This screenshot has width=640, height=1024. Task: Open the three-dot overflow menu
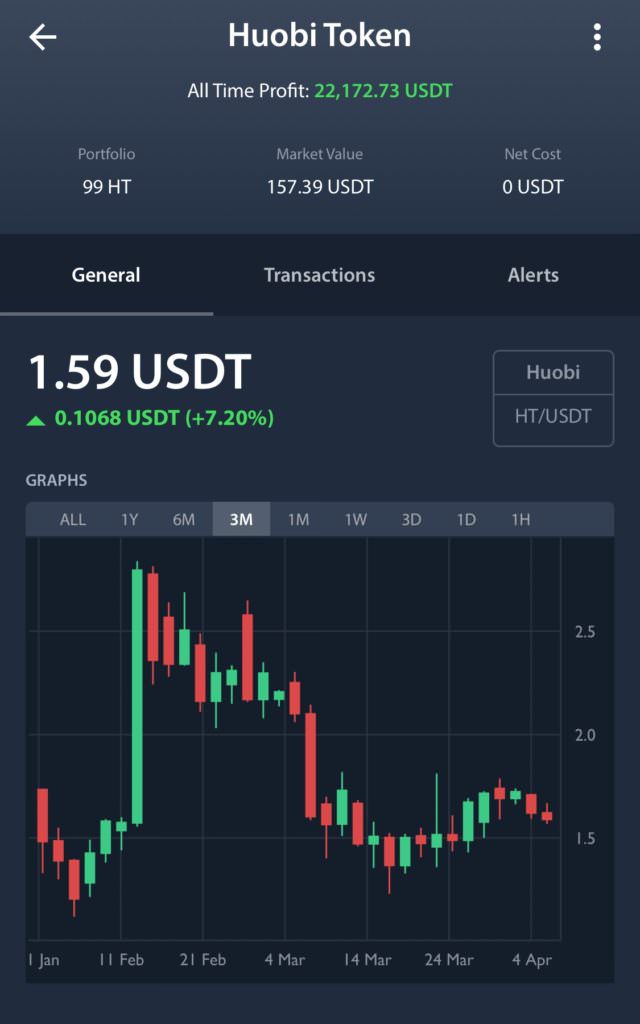[597, 38]
